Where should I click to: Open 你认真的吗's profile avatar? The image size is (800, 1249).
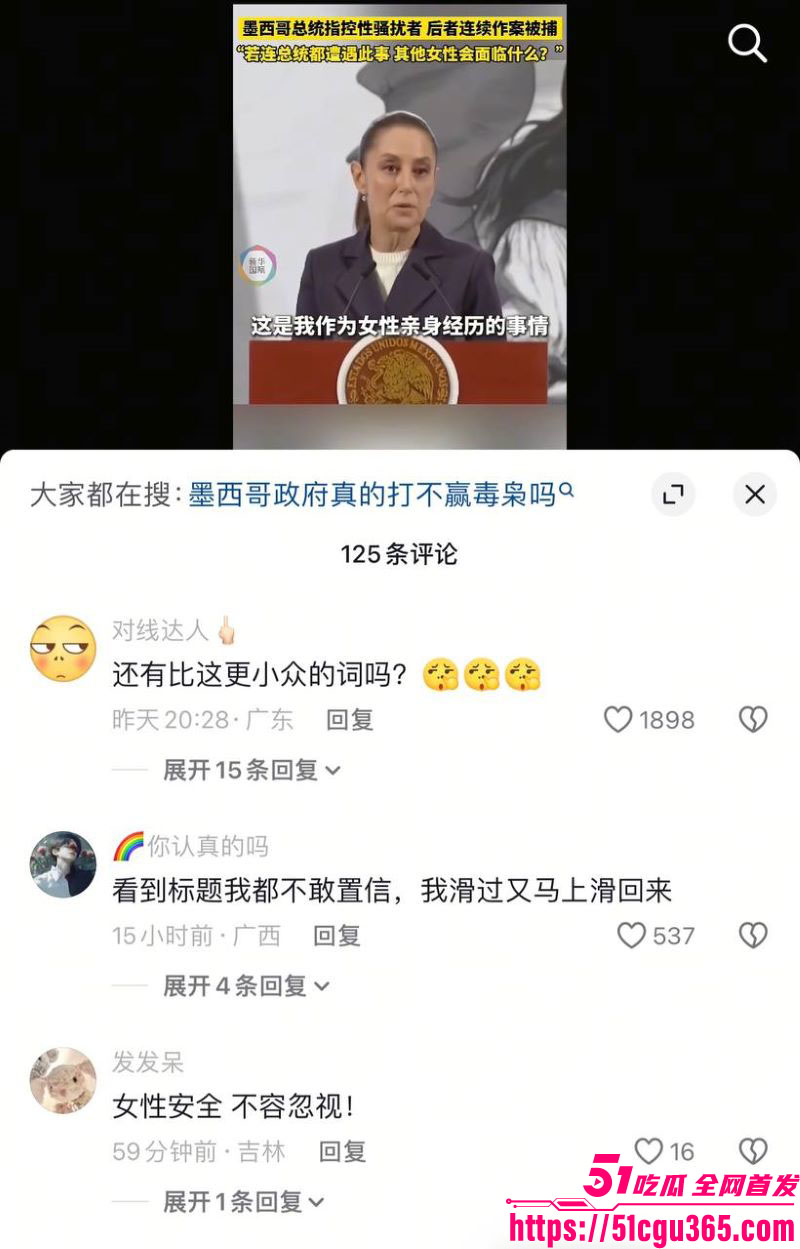coord(60,862)
